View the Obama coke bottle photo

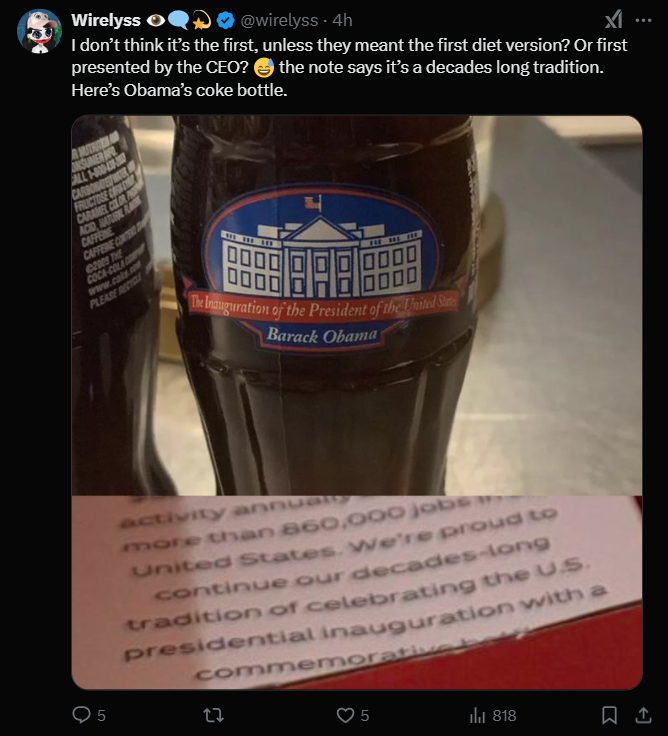coord(356,305)
